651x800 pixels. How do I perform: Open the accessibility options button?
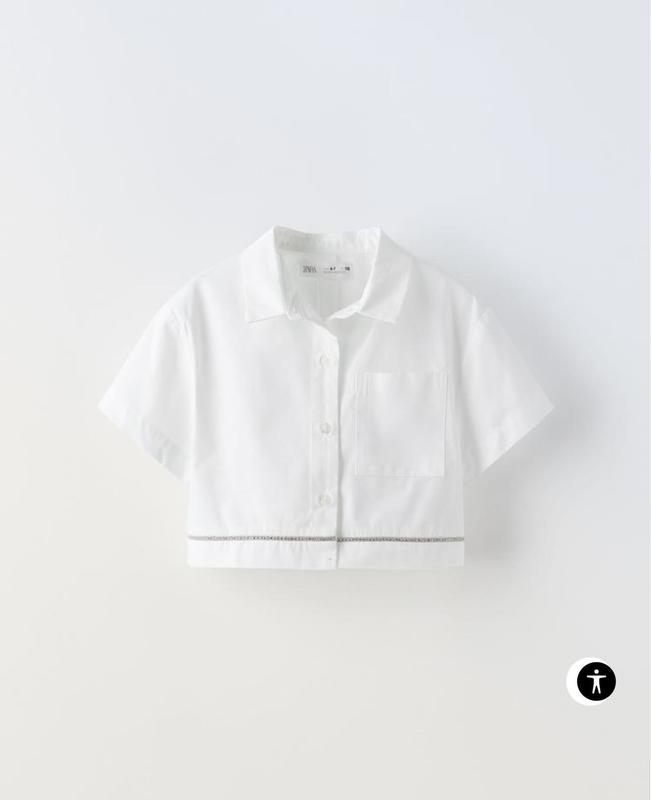[x=597, y=682]
